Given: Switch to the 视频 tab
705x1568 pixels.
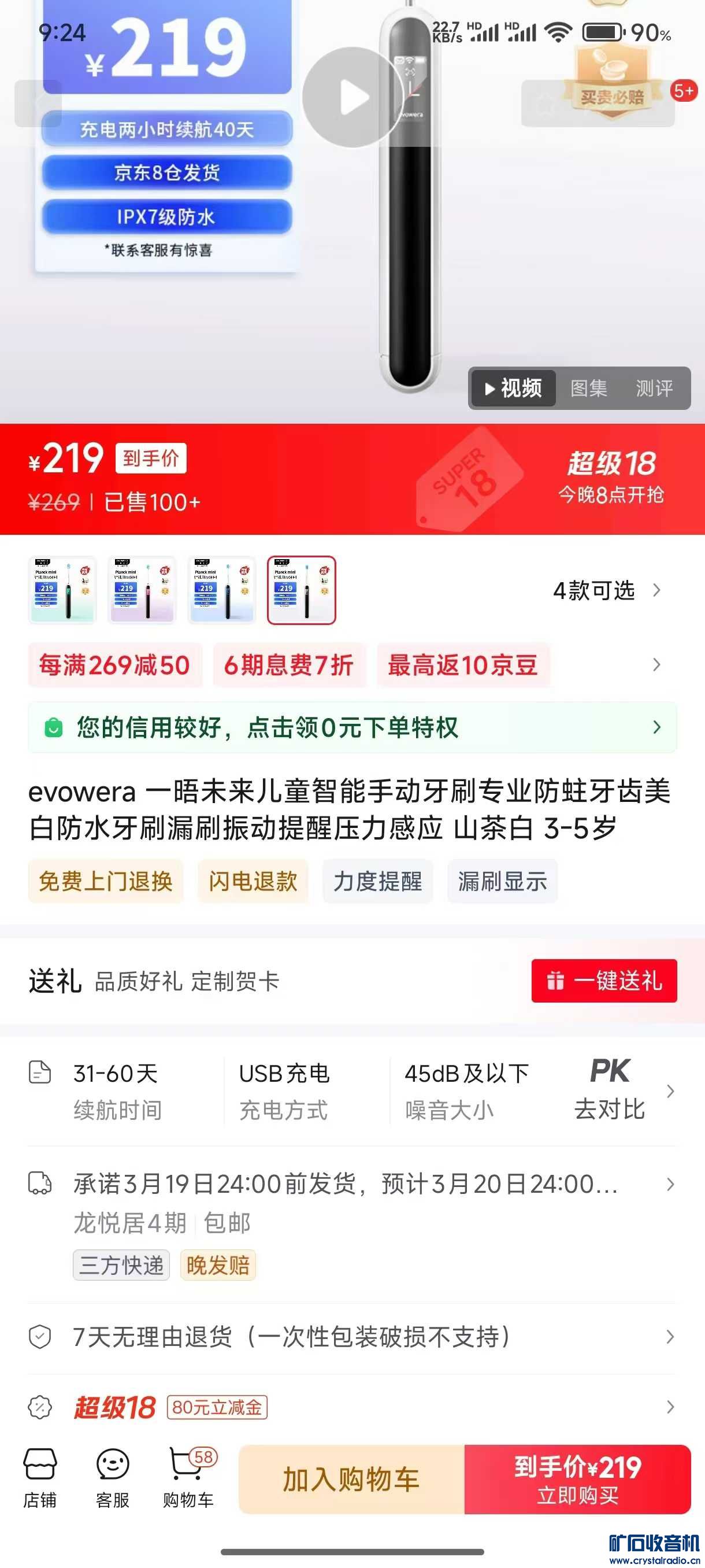Looking at the screenshot, I should click(514, 389).
